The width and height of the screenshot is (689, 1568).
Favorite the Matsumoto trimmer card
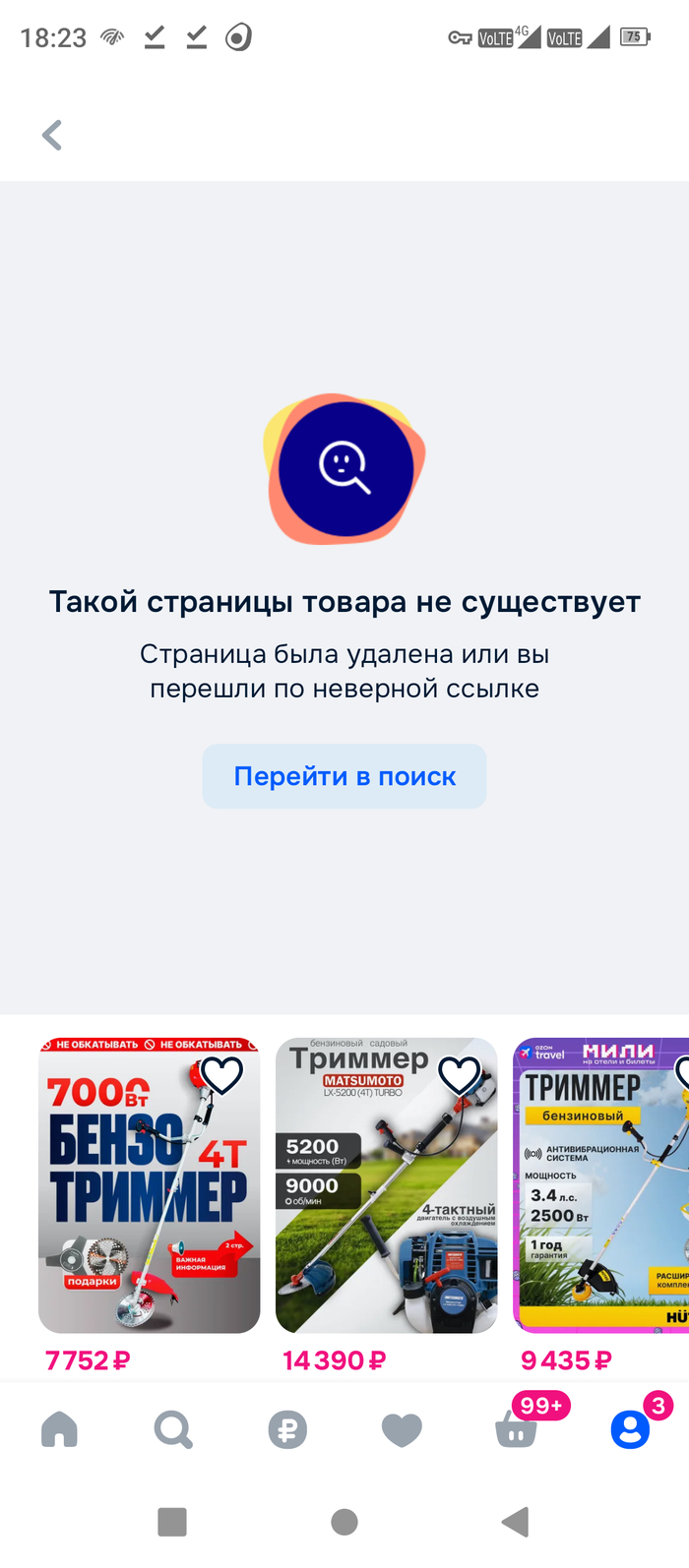click(459, 1076)
